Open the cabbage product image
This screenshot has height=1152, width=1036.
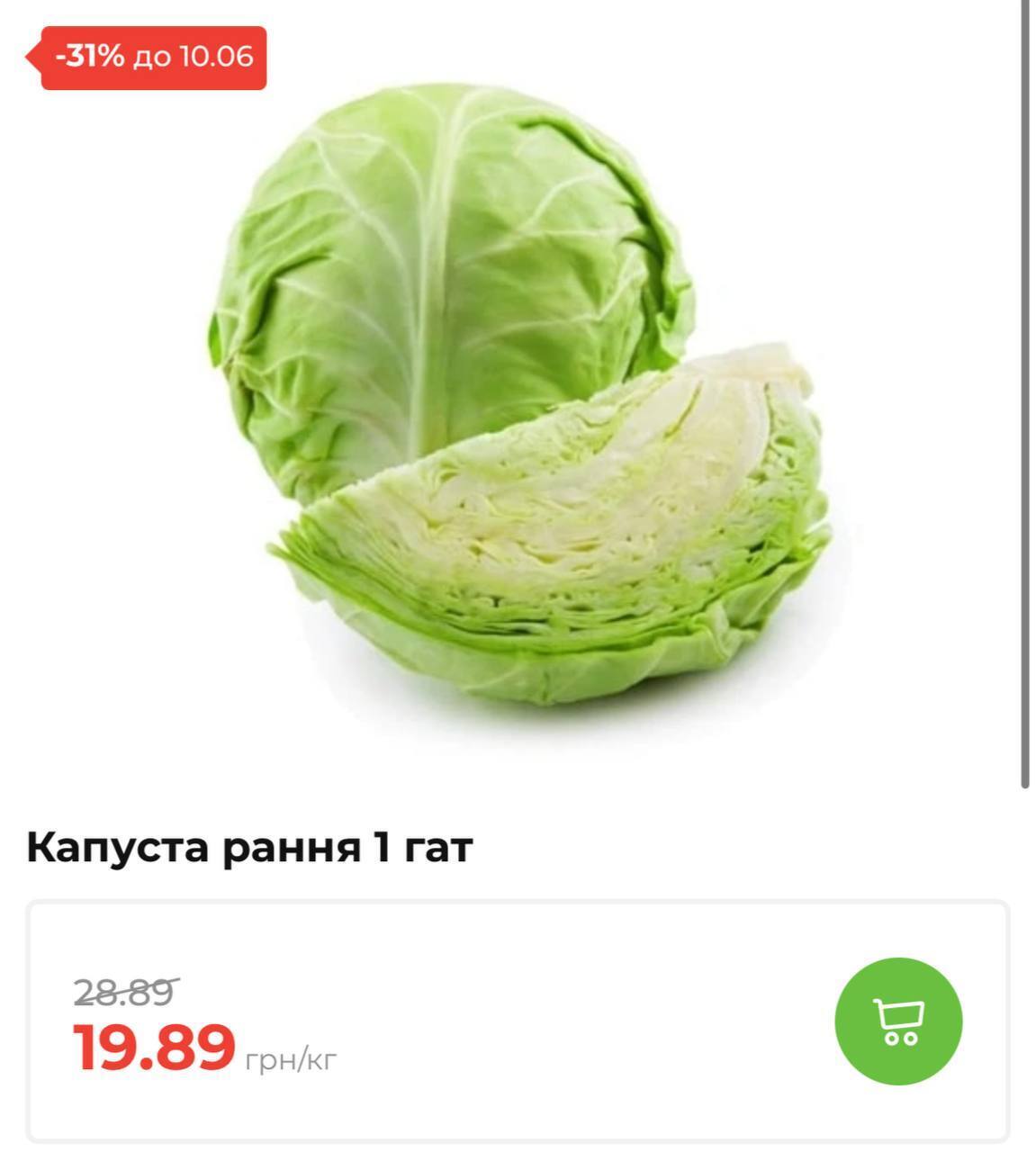point(518,396)
